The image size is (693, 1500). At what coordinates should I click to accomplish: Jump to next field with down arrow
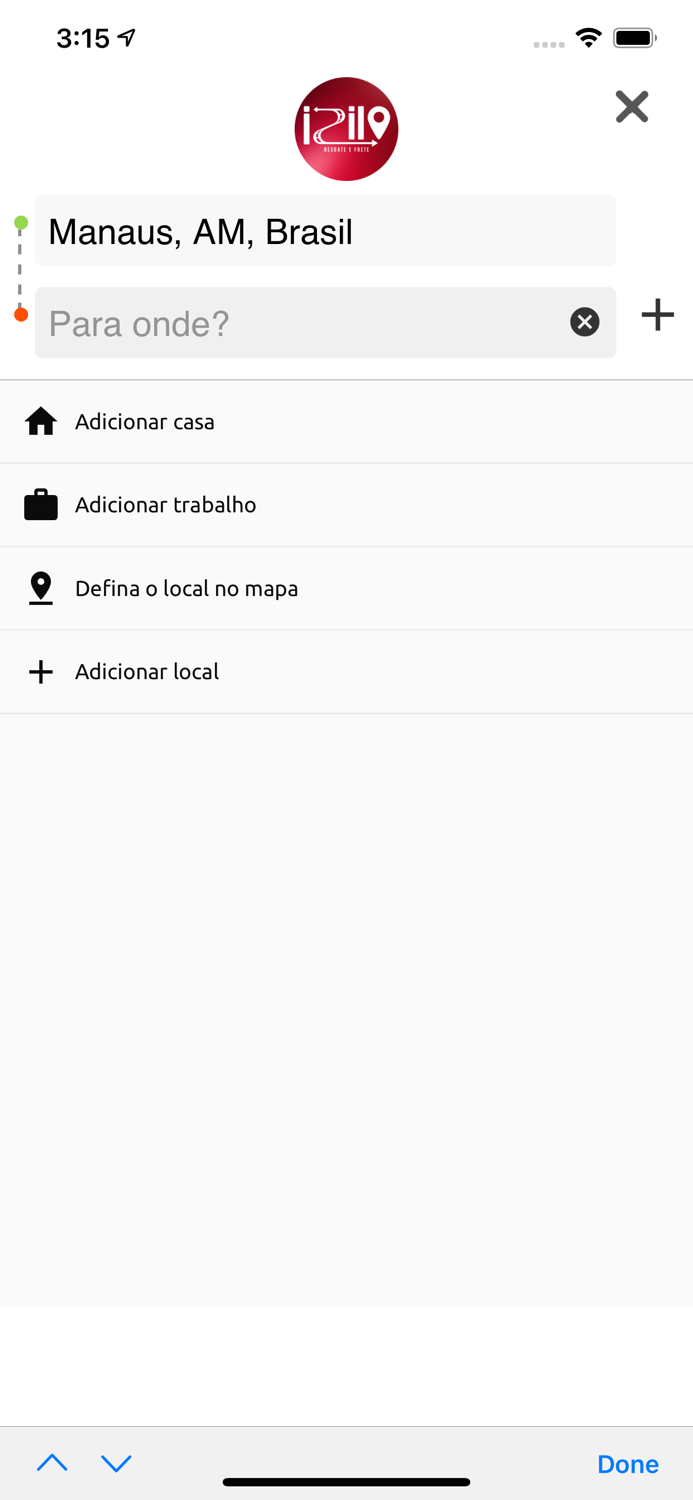(116, 1463)
